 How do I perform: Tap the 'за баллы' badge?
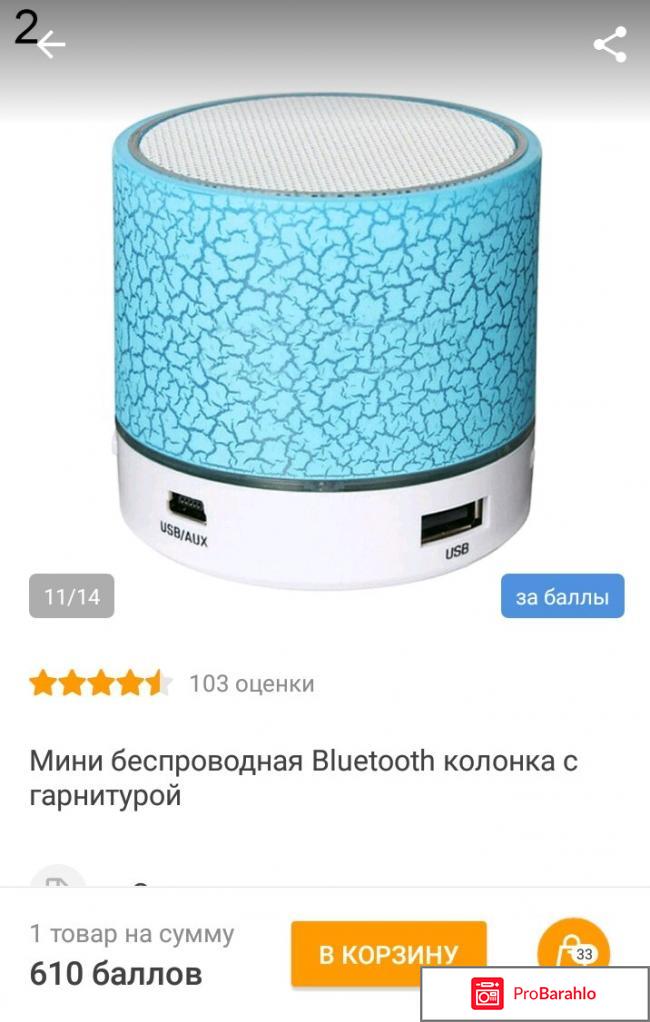[x=562, y=596]
